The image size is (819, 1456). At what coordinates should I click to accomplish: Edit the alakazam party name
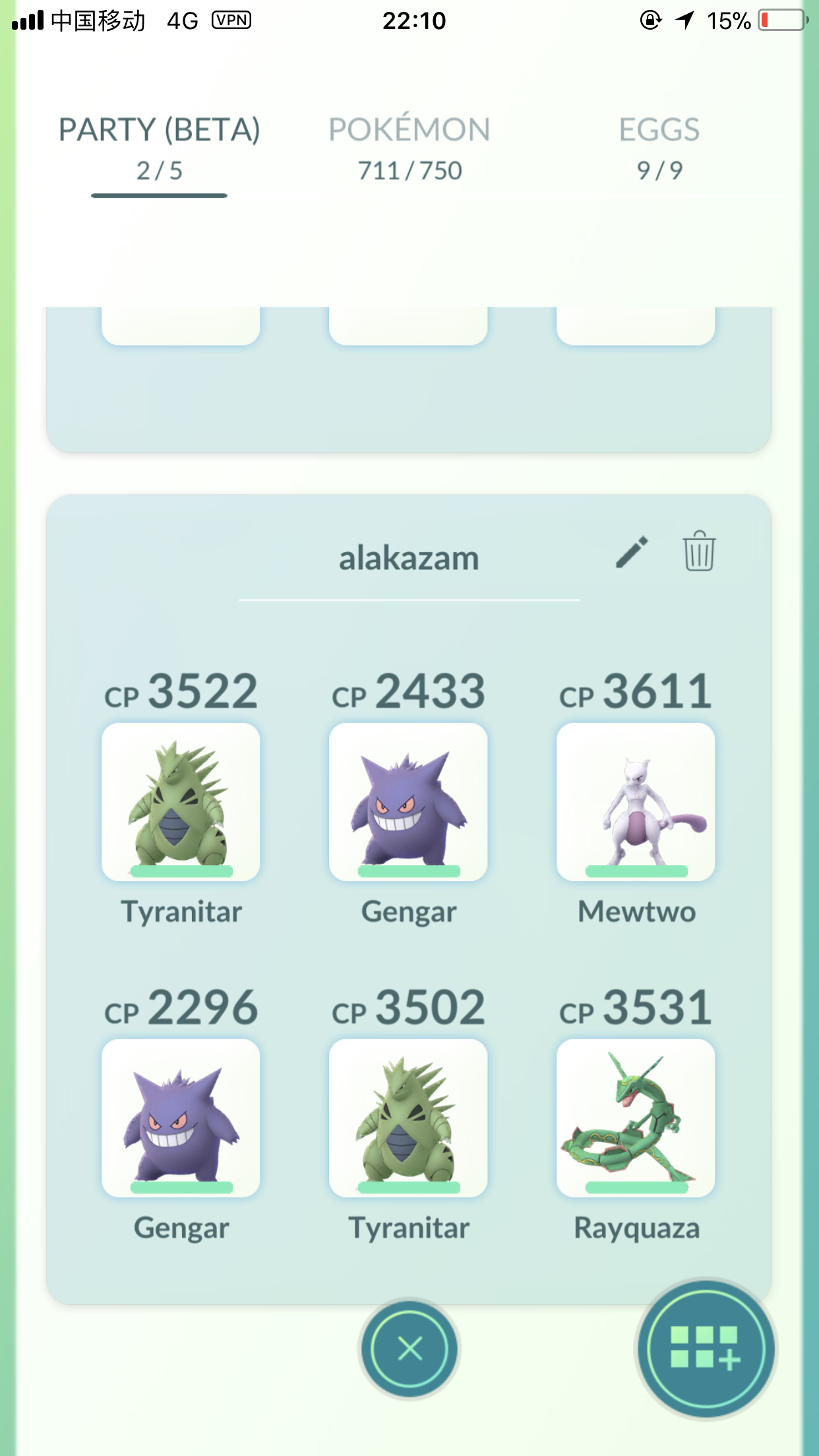click(x=632, y=552)
